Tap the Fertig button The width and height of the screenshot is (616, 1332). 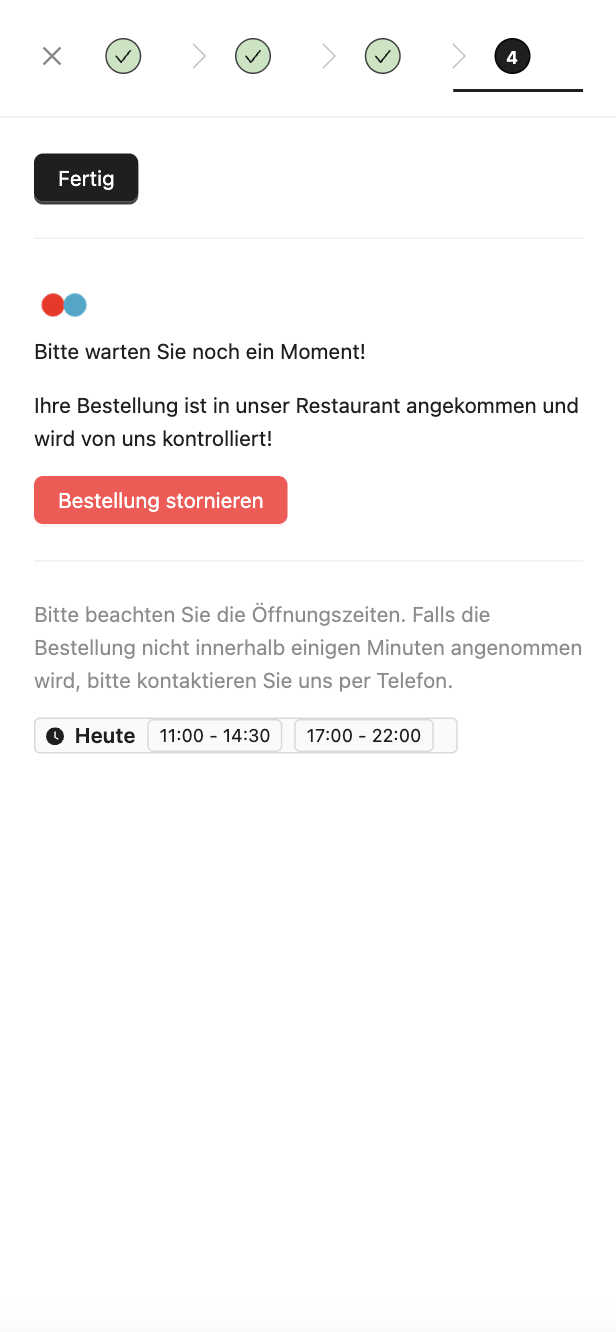click(x=86, y=179)
